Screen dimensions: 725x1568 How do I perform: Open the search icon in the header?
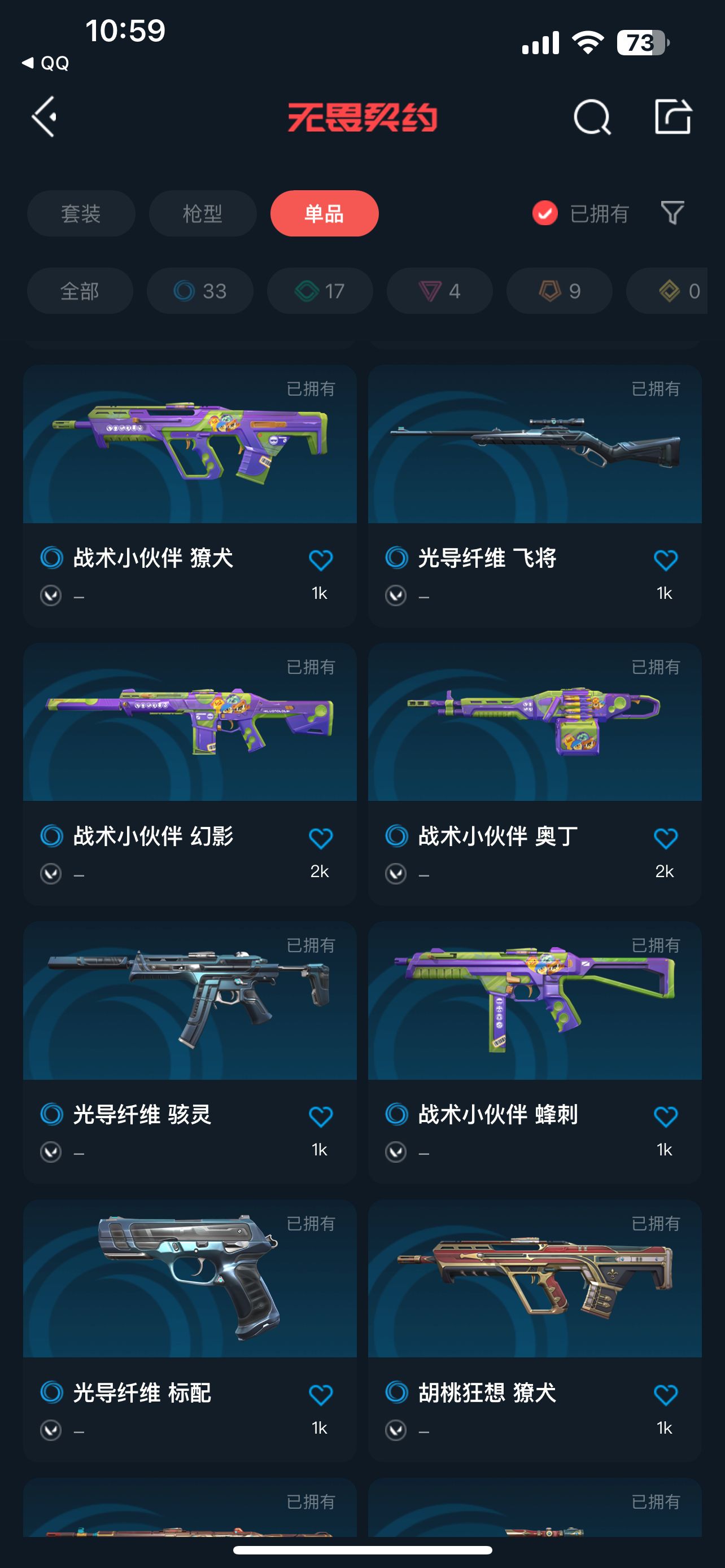pyautogui.click(x=592, y=116)
